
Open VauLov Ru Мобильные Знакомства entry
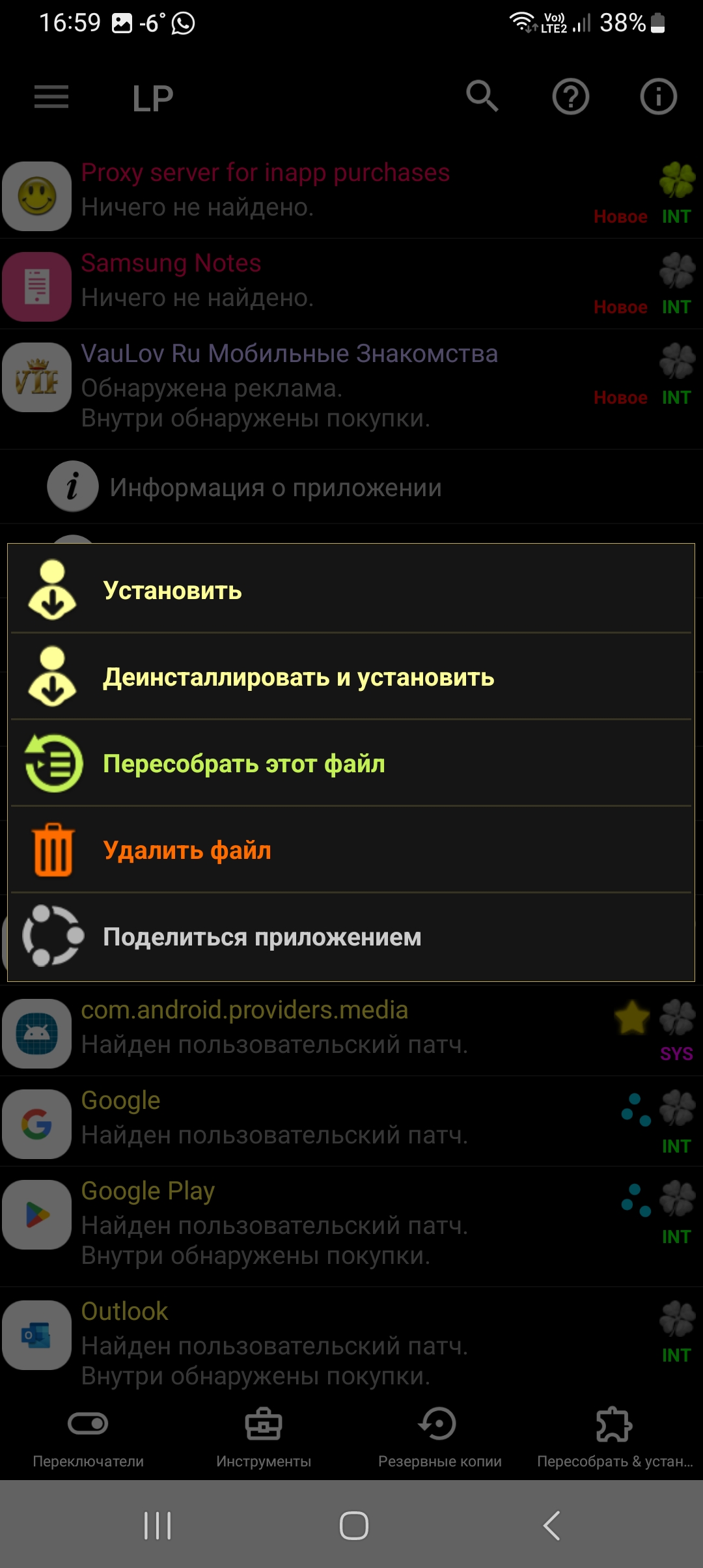click(351, 389)
